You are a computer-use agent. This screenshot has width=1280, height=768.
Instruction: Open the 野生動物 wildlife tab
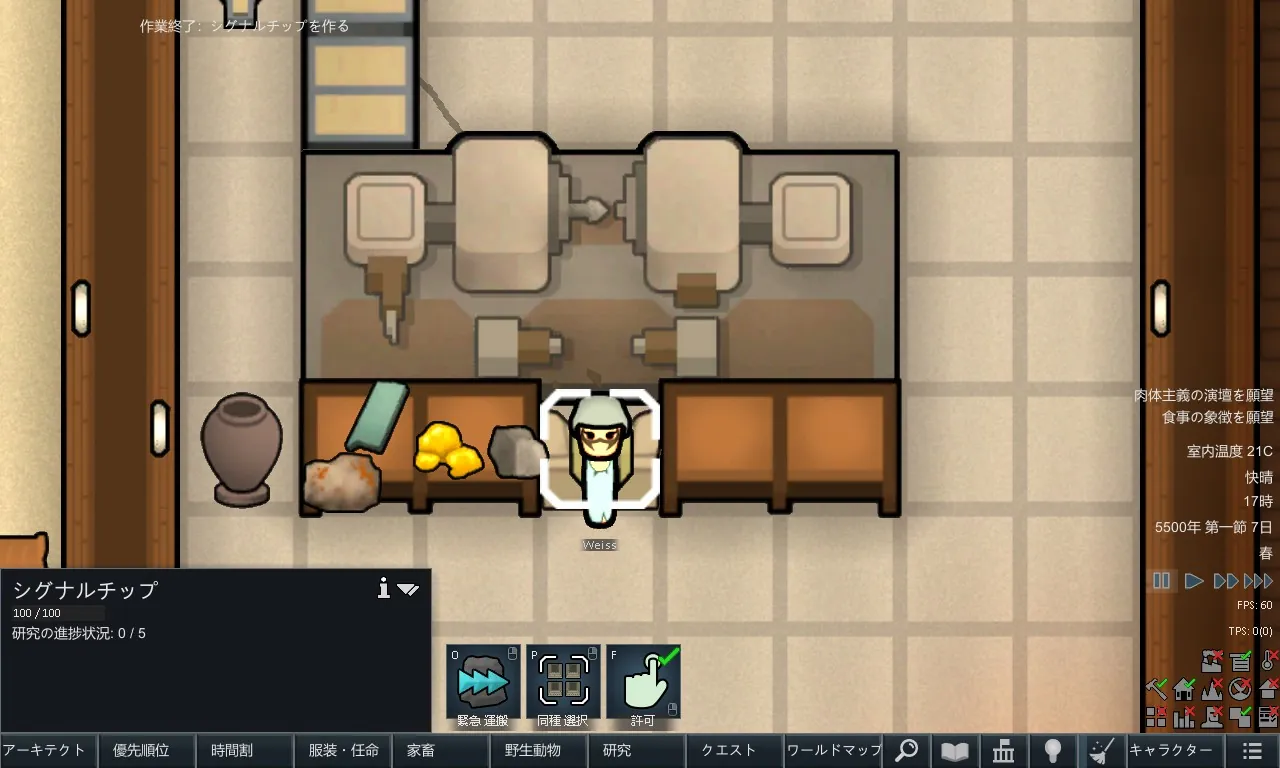click(538, 750)
